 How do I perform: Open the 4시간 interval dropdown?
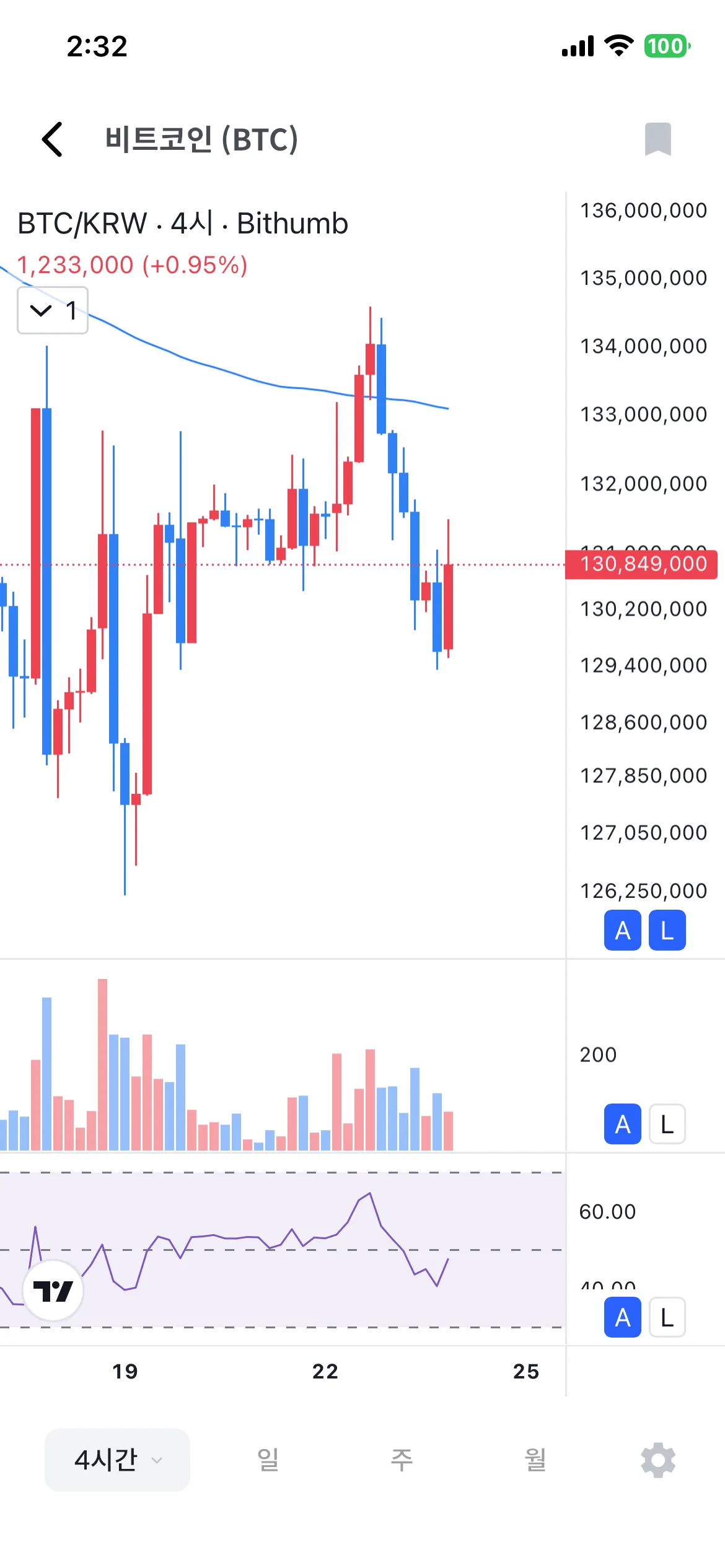(x=117, y=1460)
